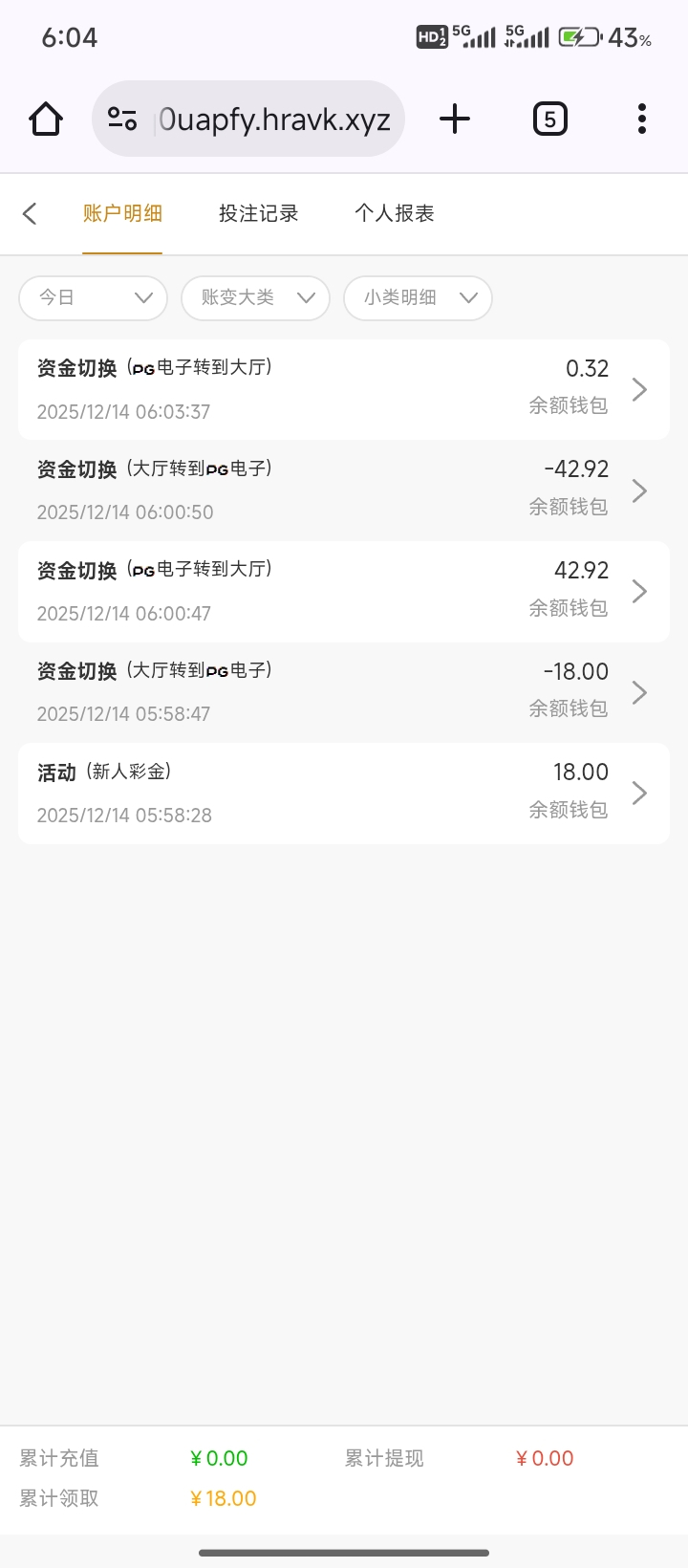View the -42.92 transfer at 06:00:50
The image size is (688, 1568).
344,490
